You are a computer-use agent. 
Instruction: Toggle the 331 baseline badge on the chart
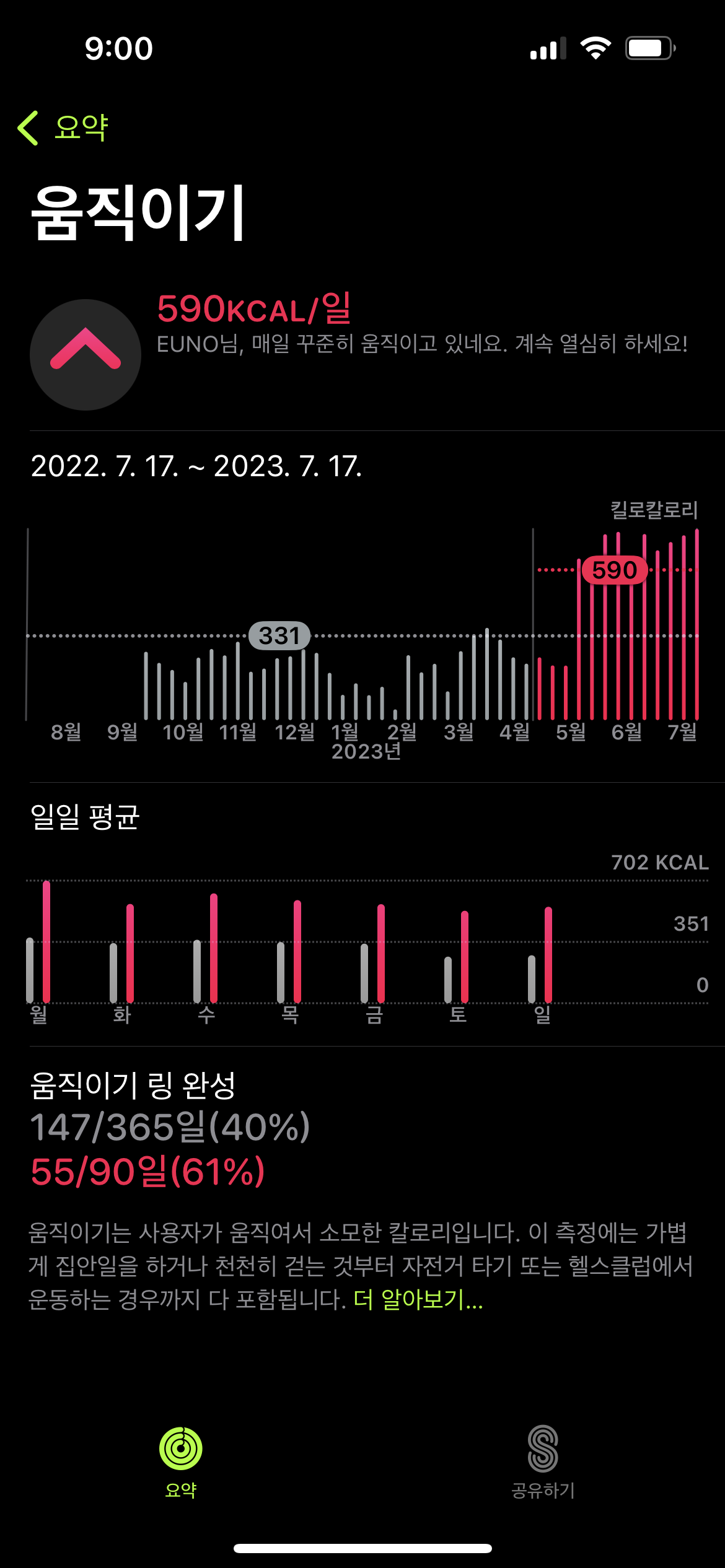[279, 636]
